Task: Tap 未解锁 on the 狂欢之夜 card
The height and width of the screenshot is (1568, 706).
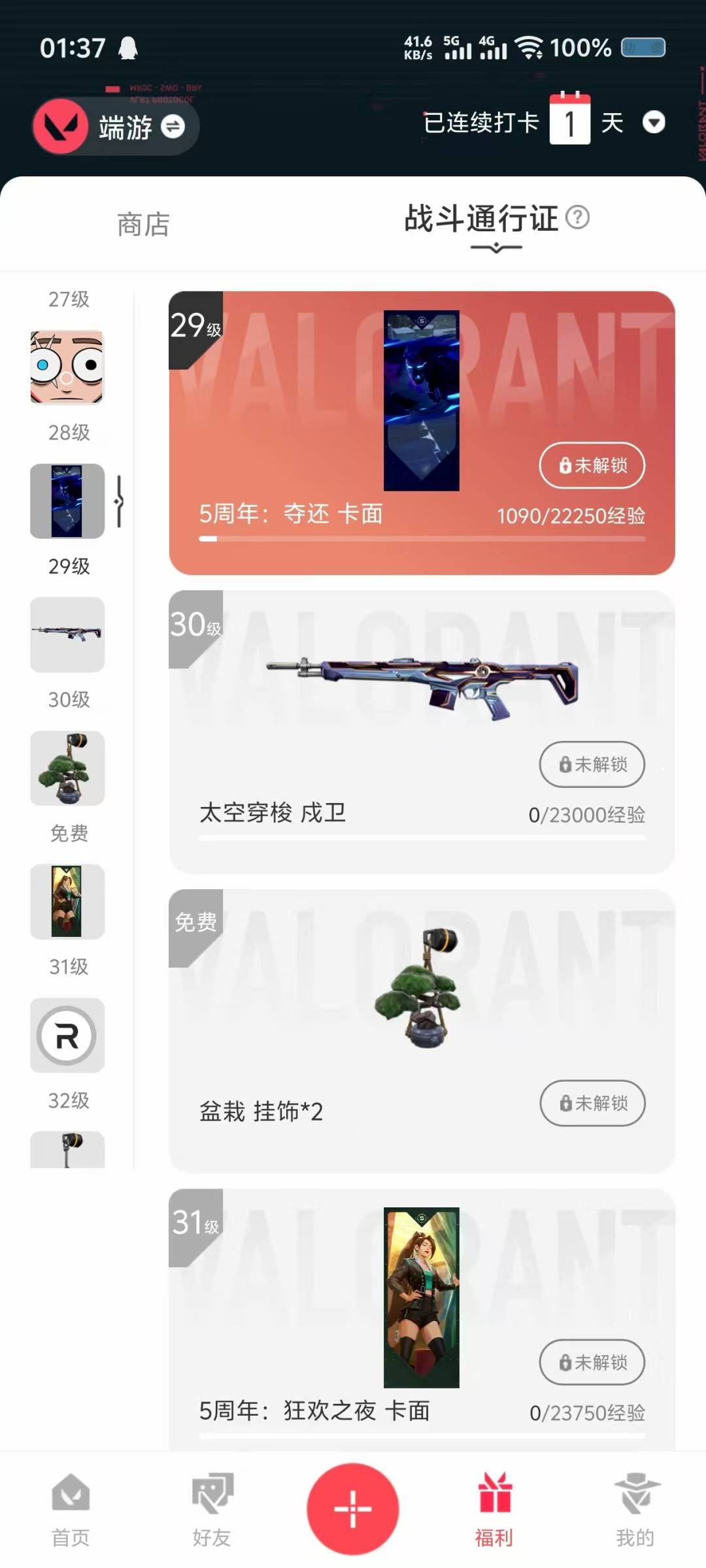Action: [x=592, y=1362]
